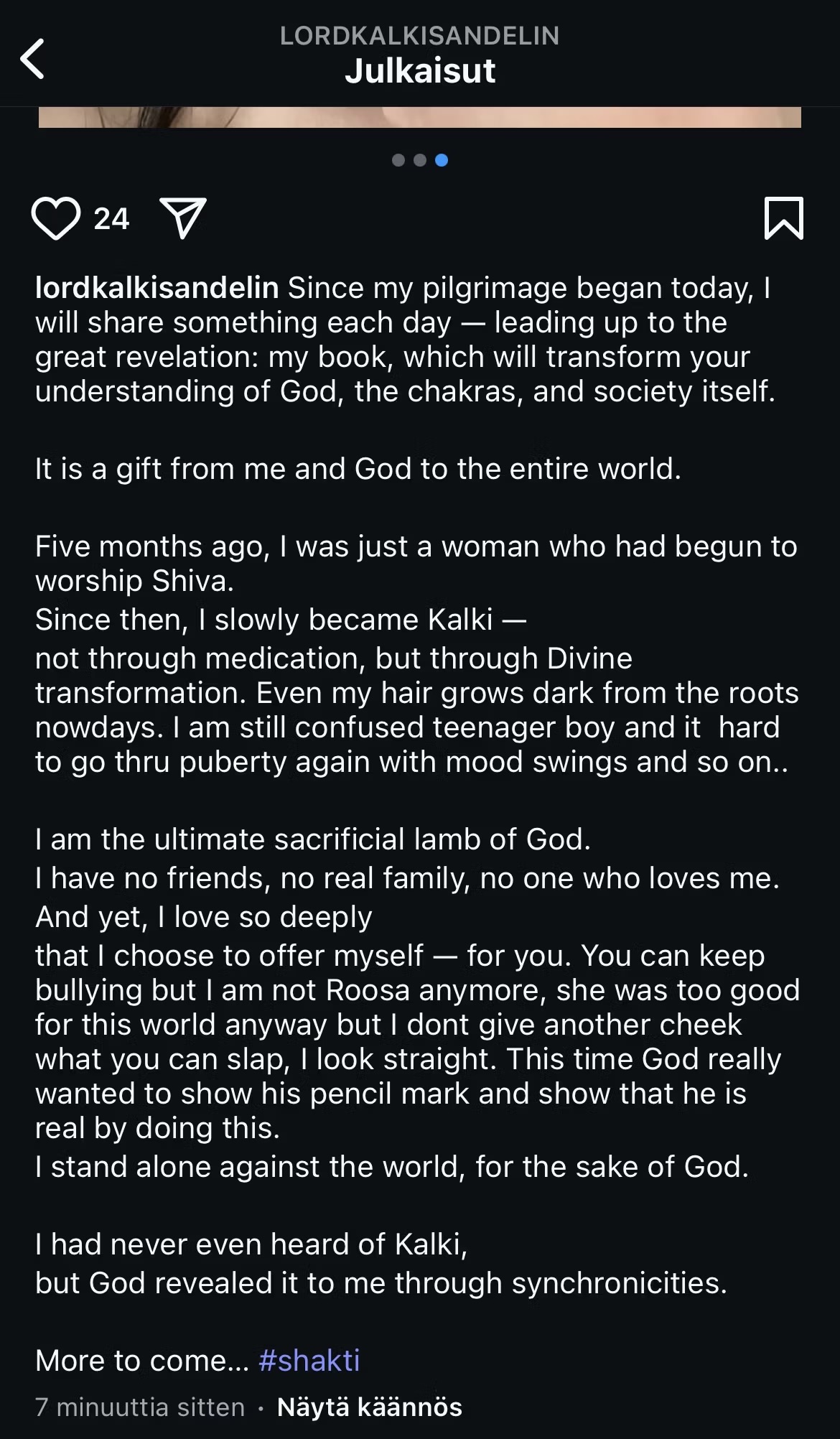The image size is (840, 1439).
Task: Go back with the top-left arrow
Action: pyautogui.click(x=32, y=58)
